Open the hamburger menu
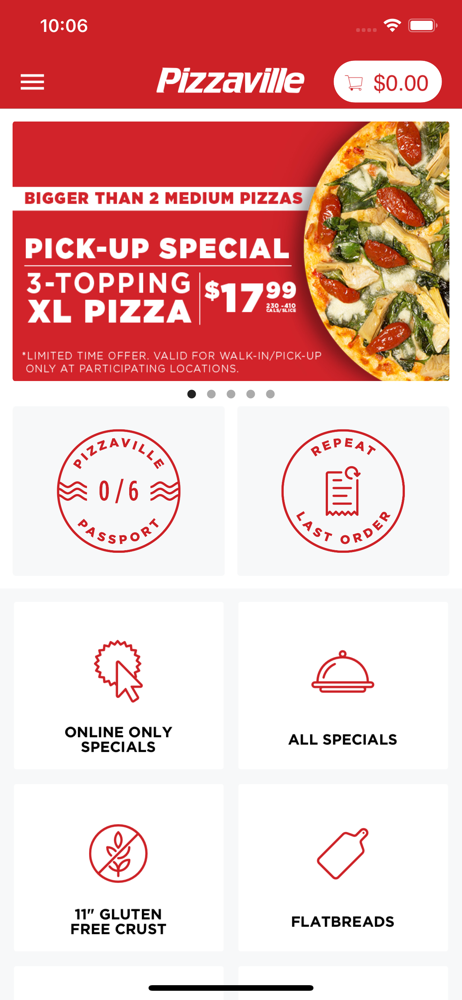Screen dimensions: 462x1000 [x=33, y=82]
